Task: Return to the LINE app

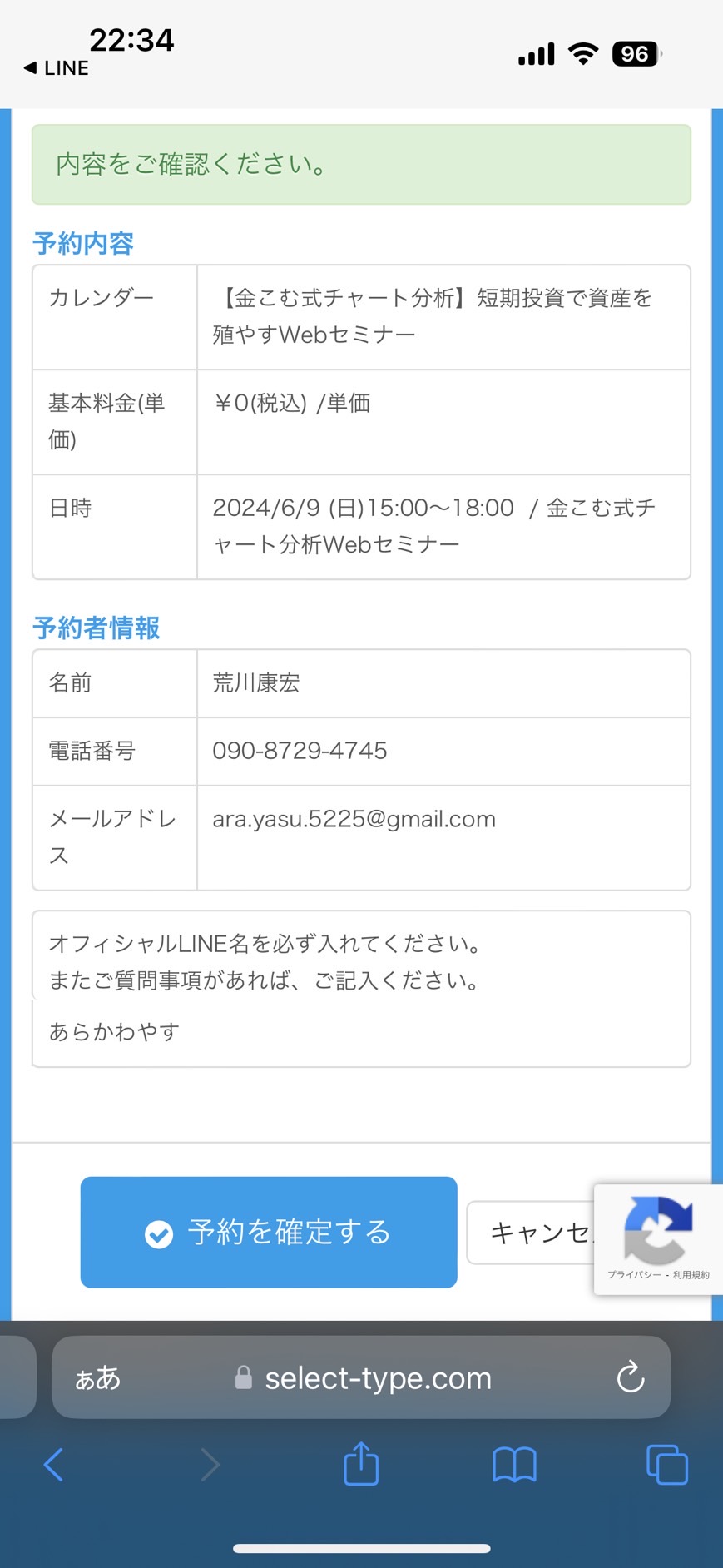Action: [x=56, y=68]
